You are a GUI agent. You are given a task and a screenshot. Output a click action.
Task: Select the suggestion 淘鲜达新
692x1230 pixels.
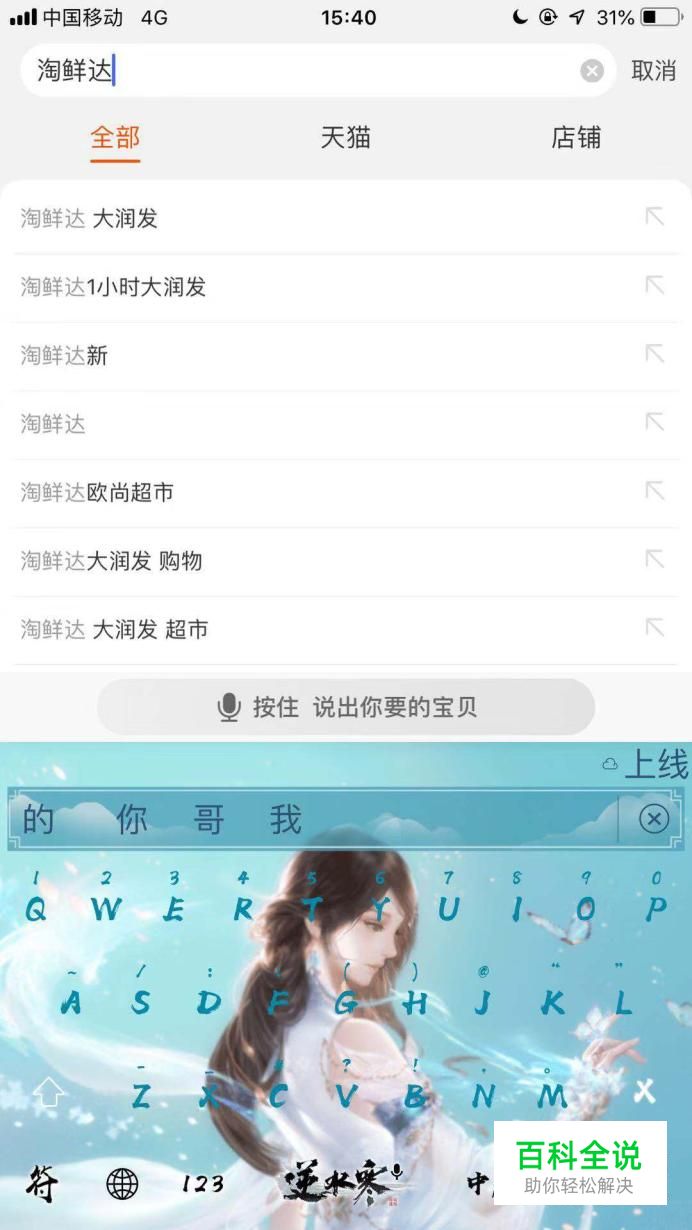[346, 355]
